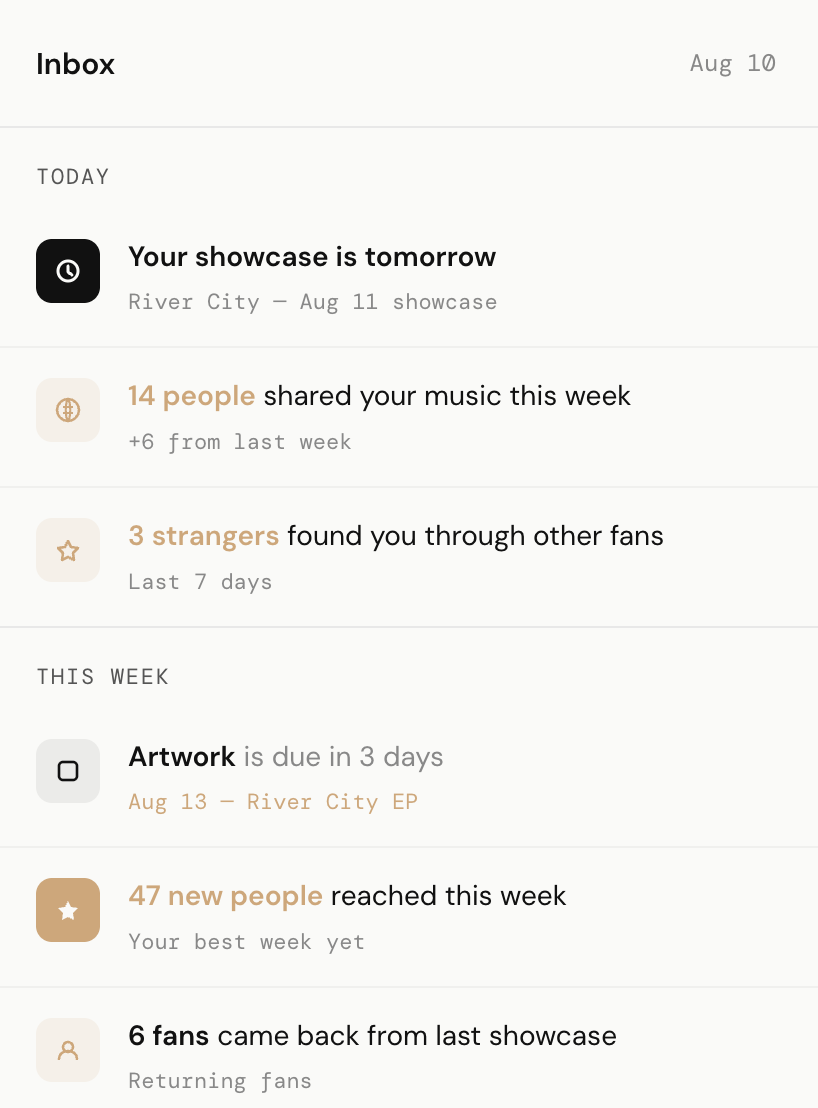Click the person icon for returning fans

(68, 1050)
